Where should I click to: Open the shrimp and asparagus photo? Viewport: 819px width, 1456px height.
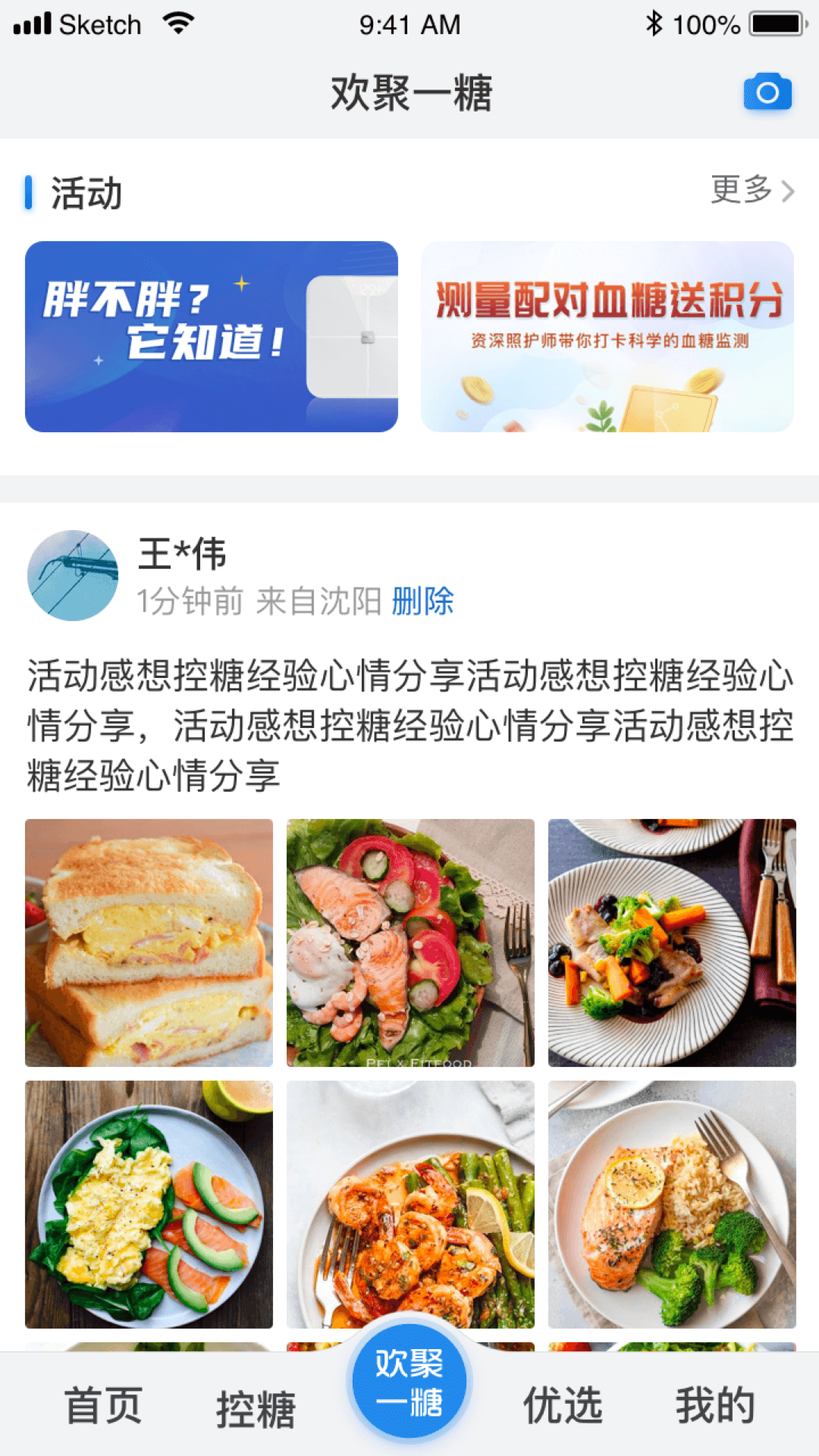410,1204
